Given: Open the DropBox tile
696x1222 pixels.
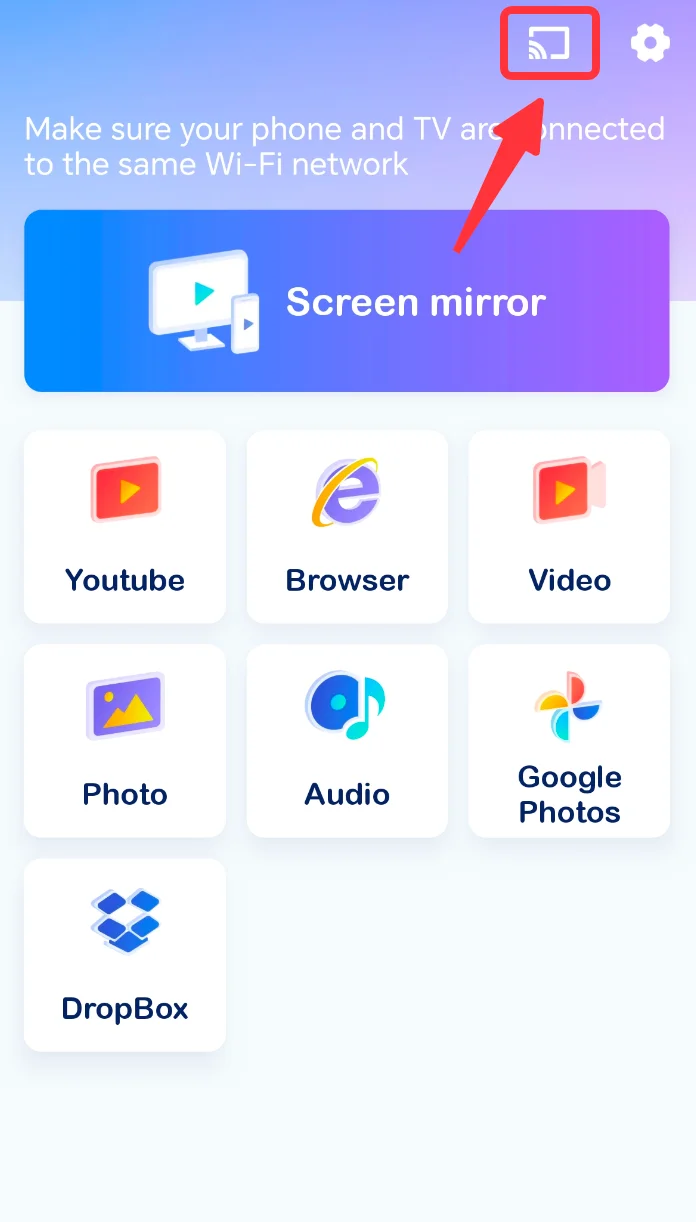Looking at the screenshot, I should pos(125,955).
